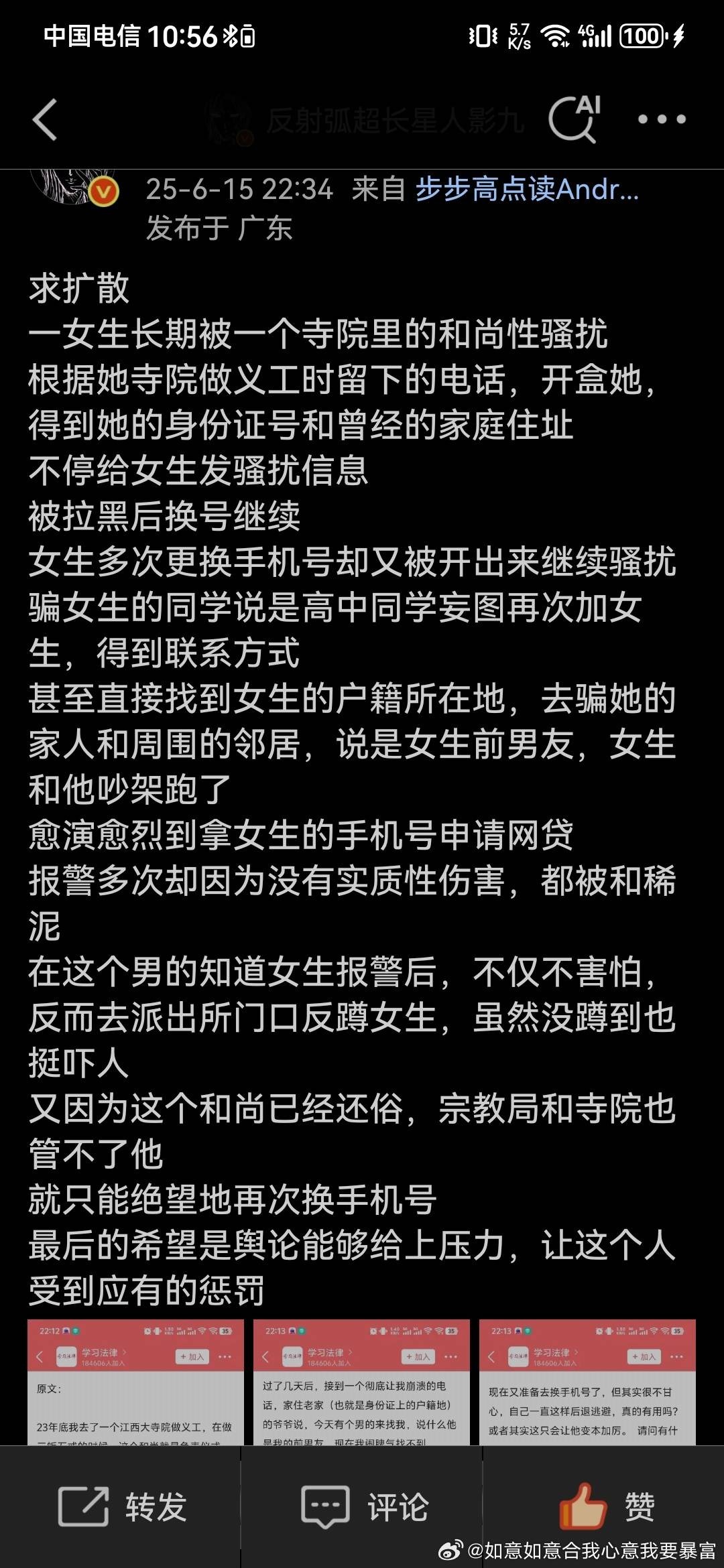Open the three-dot overflow menu

[662, 119]
